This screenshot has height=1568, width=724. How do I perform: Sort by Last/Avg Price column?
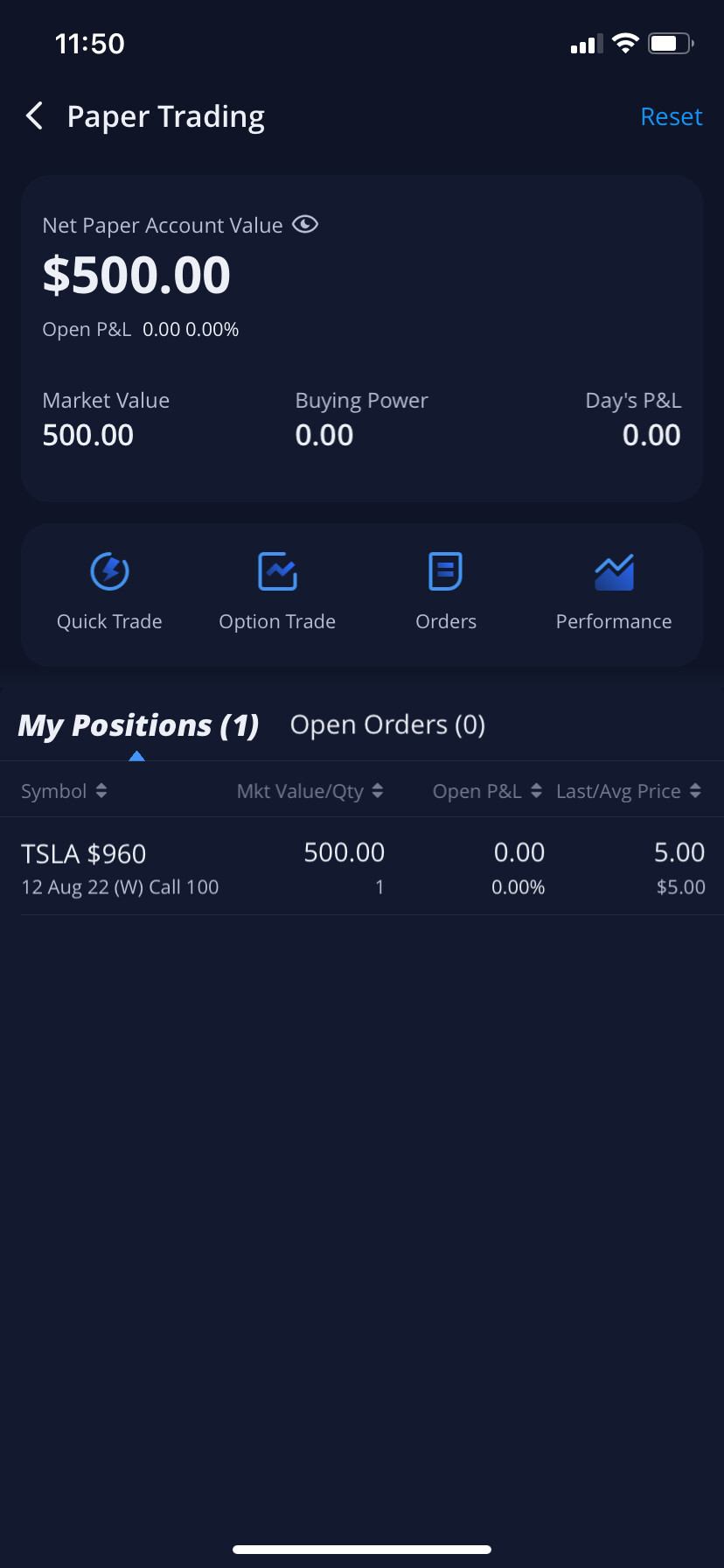tap(629, 791)
